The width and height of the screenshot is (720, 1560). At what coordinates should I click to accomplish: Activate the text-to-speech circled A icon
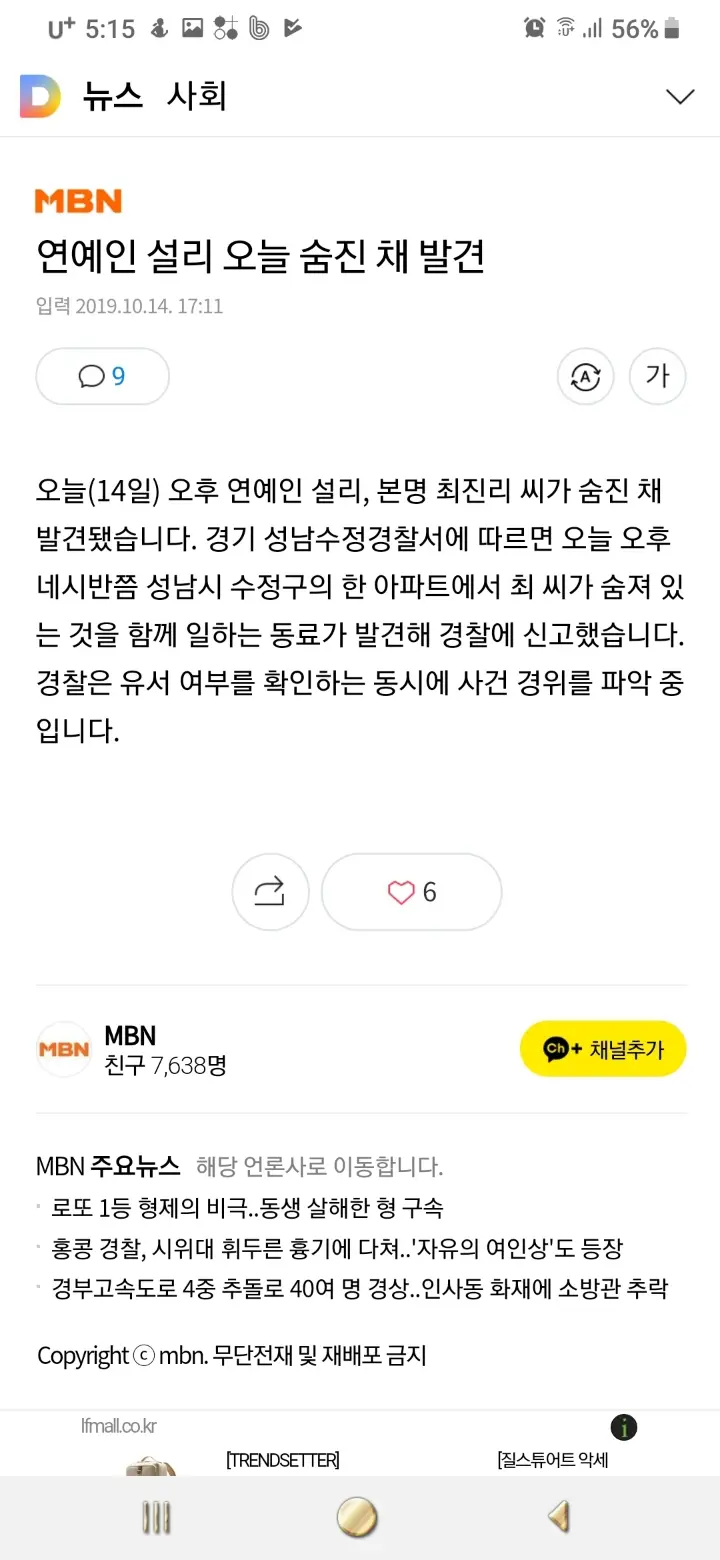coord(585,376)
